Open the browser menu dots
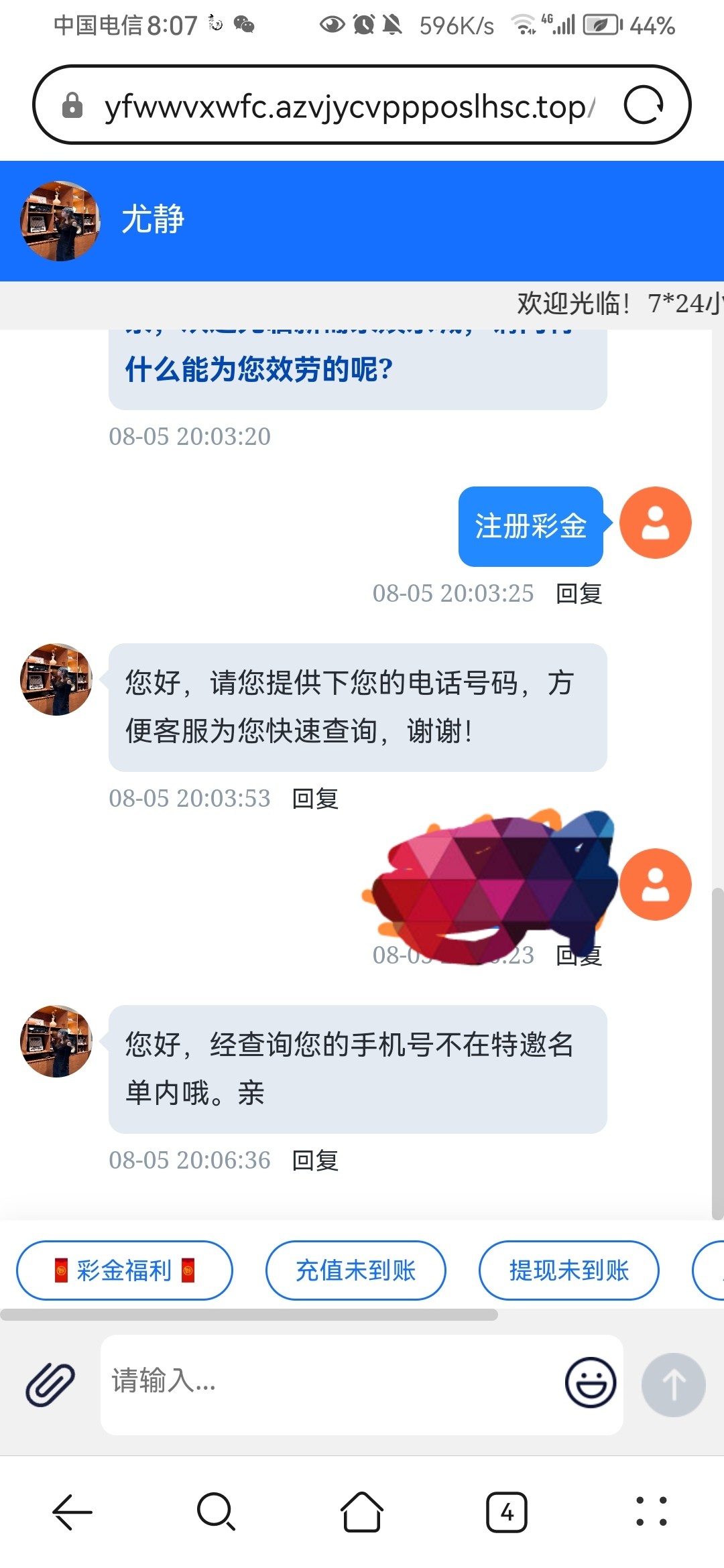This screenshot has height=1568, width=724. pyautogui.click(x=652, y=1512)
